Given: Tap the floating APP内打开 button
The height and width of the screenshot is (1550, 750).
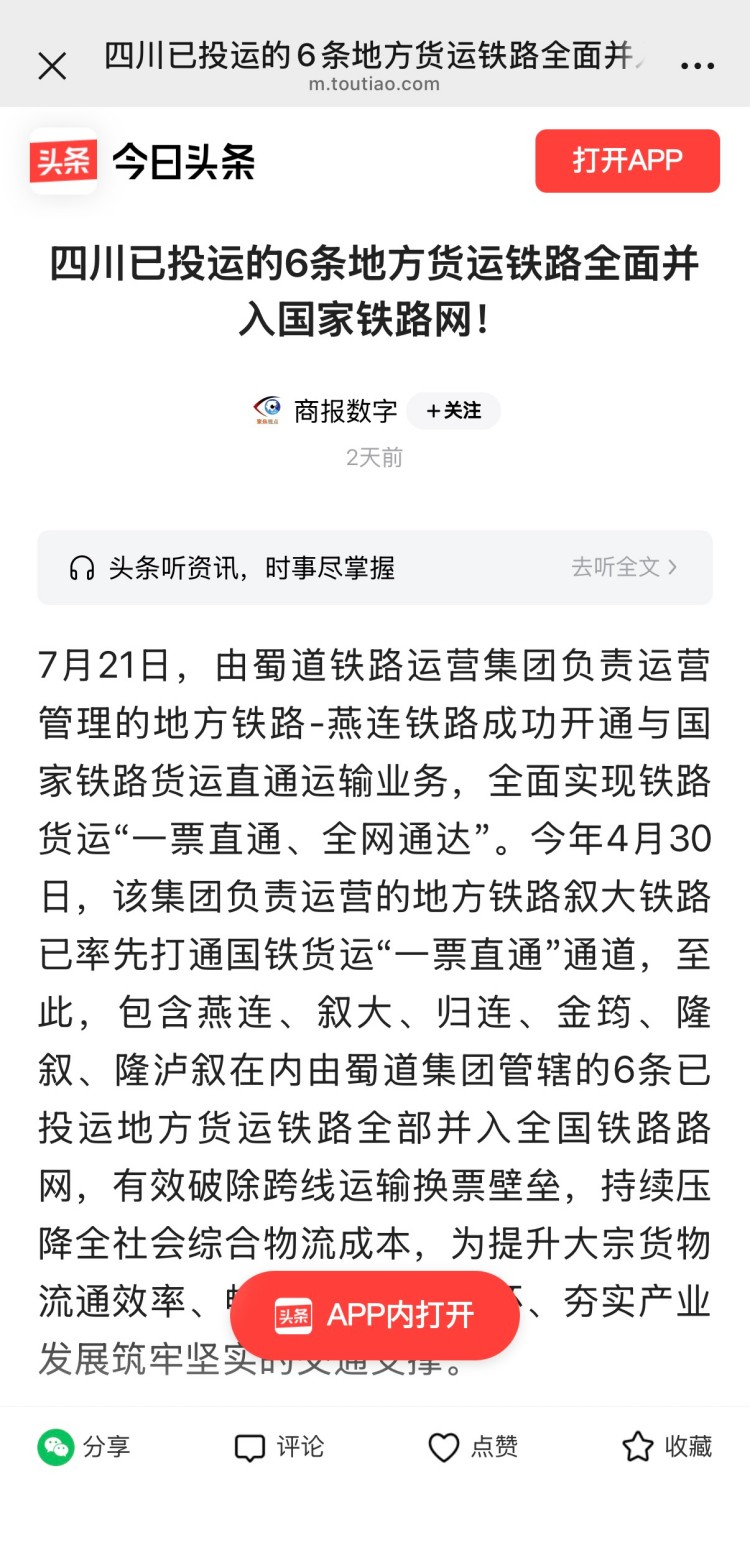Looking at the screenshot, I should pos(375,1315).
